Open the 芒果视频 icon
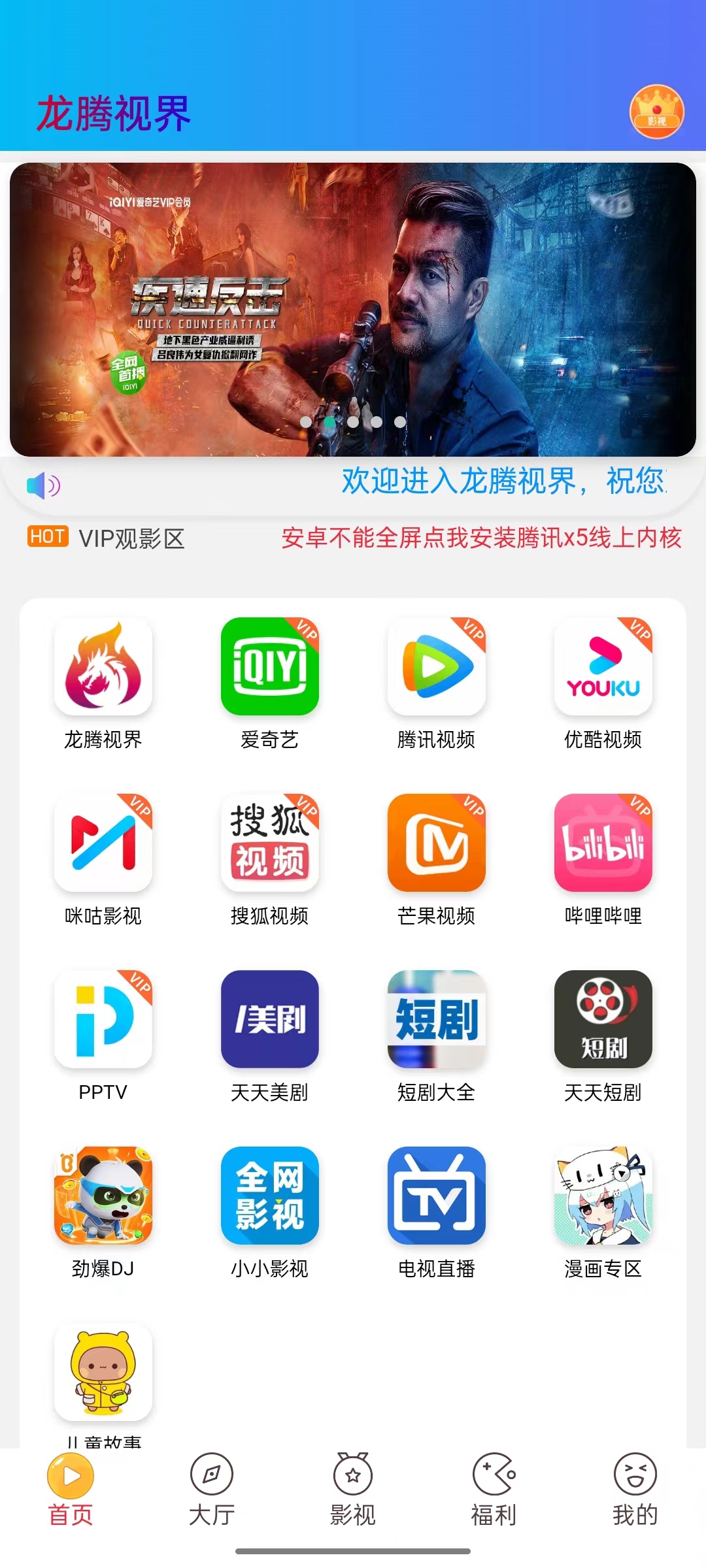The height and width of the screenshot is (1568, 706). (x=437, y=844)
